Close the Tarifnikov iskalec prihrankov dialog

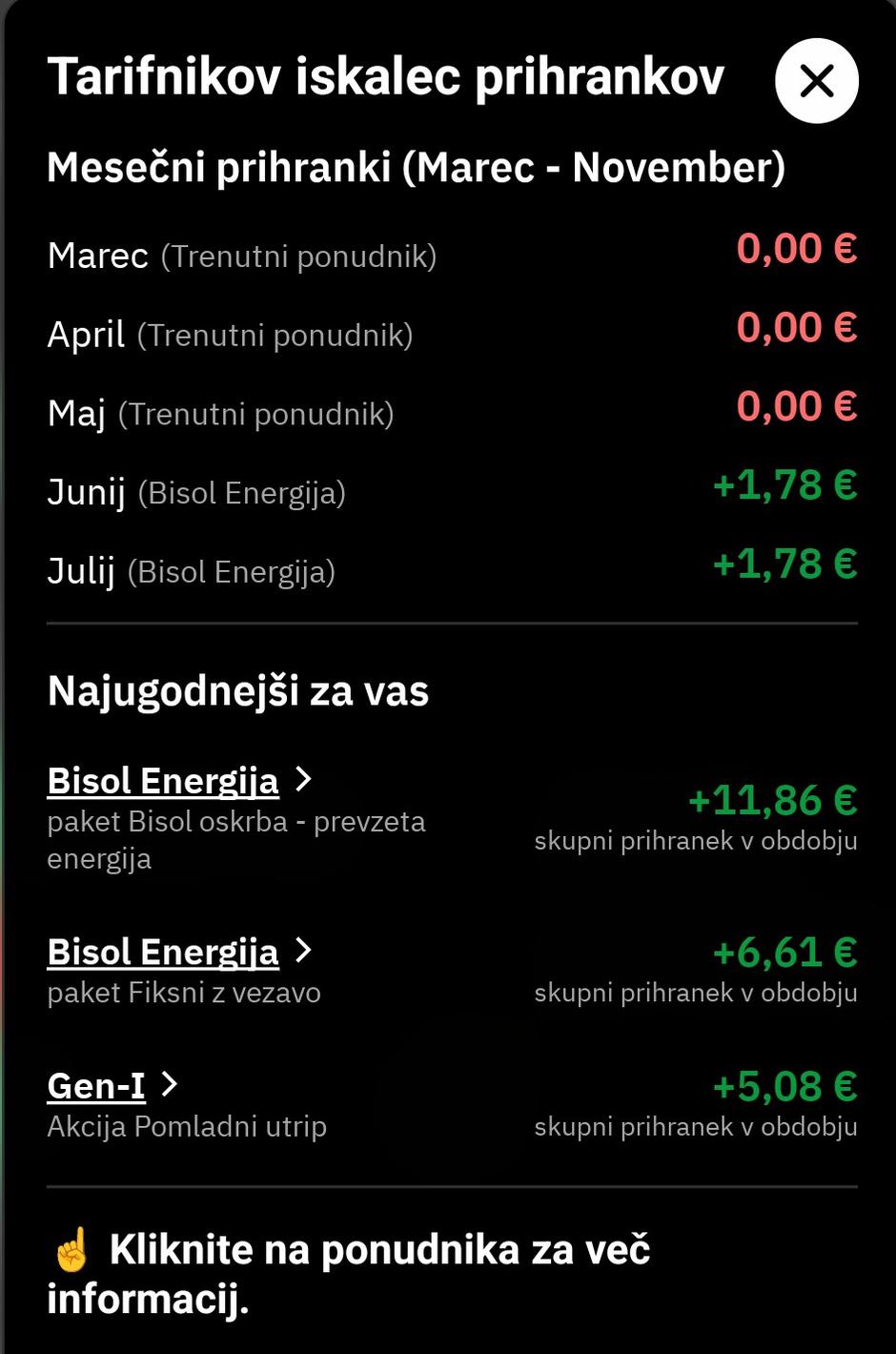[817, 81]
